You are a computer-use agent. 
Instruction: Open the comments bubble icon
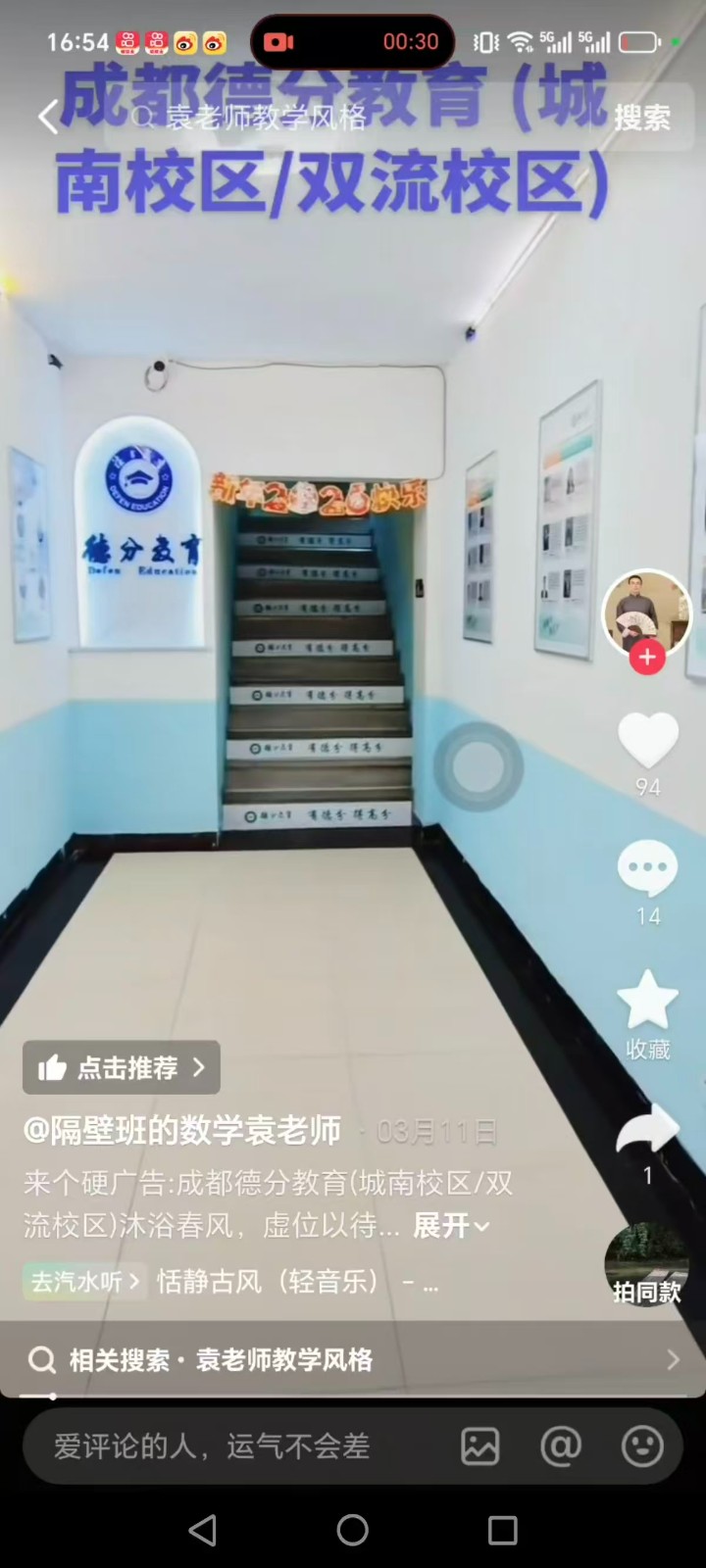647,868
